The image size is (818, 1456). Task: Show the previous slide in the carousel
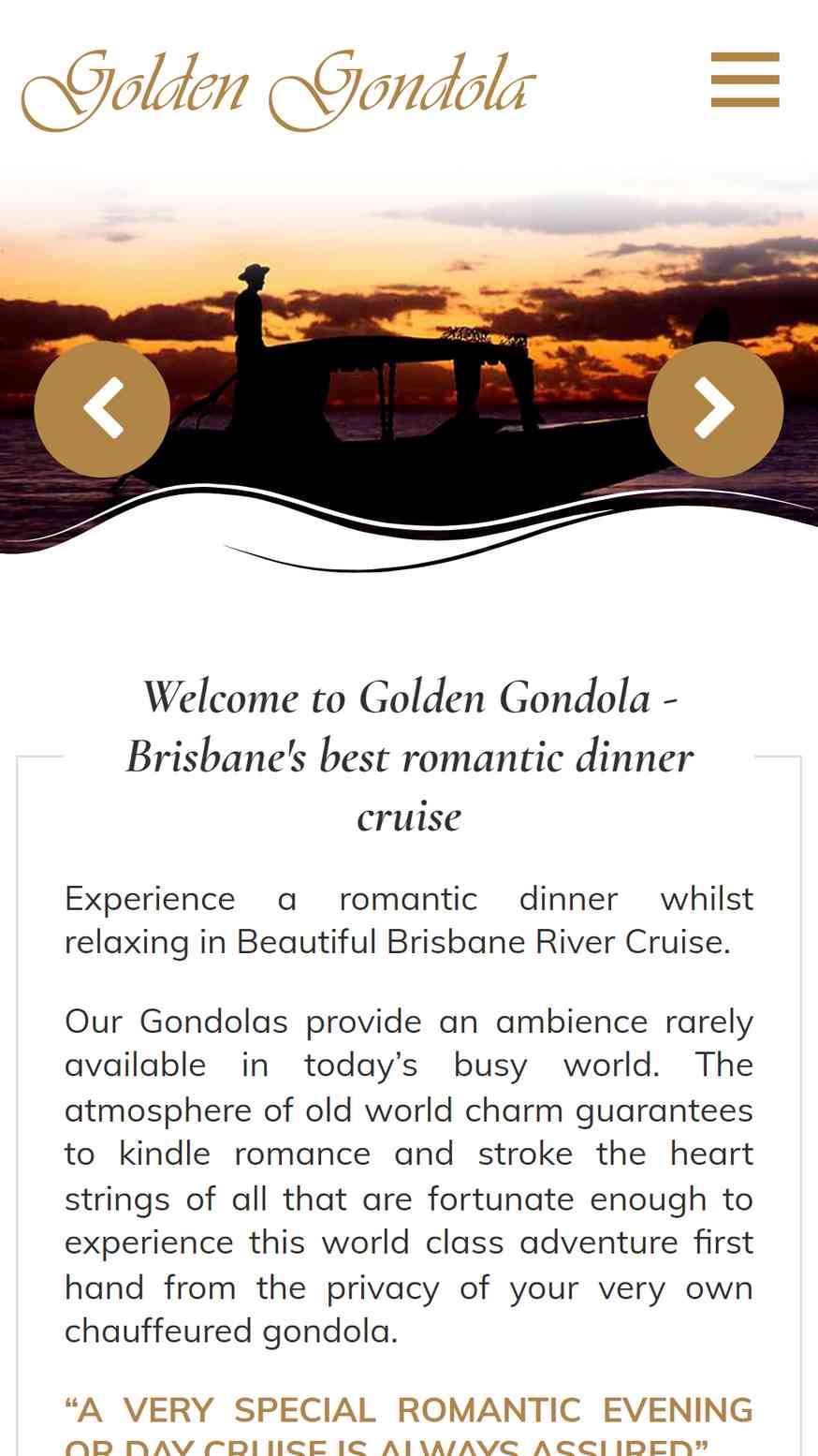102,409
